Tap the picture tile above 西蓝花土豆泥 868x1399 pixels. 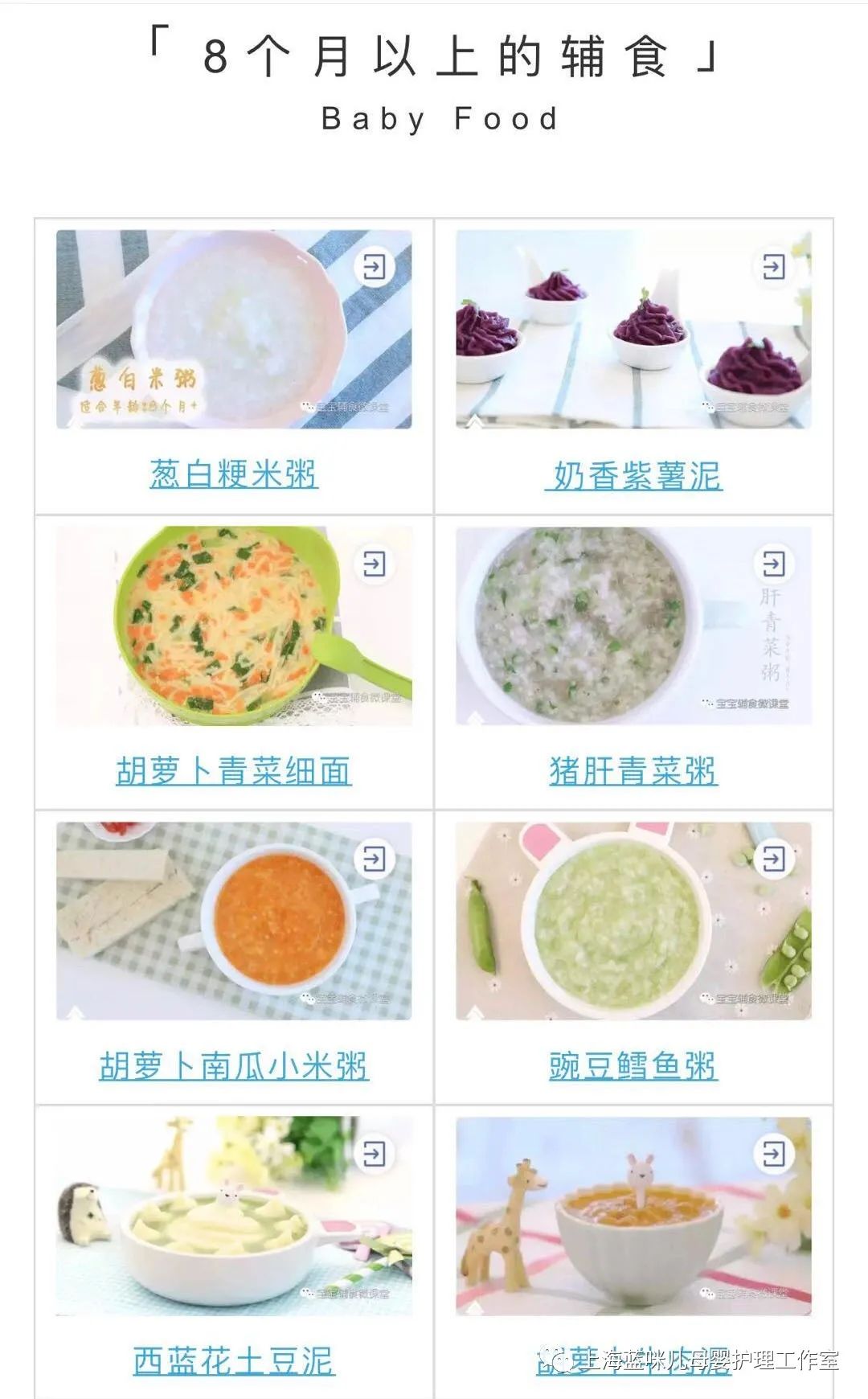tap(234, 1216)
